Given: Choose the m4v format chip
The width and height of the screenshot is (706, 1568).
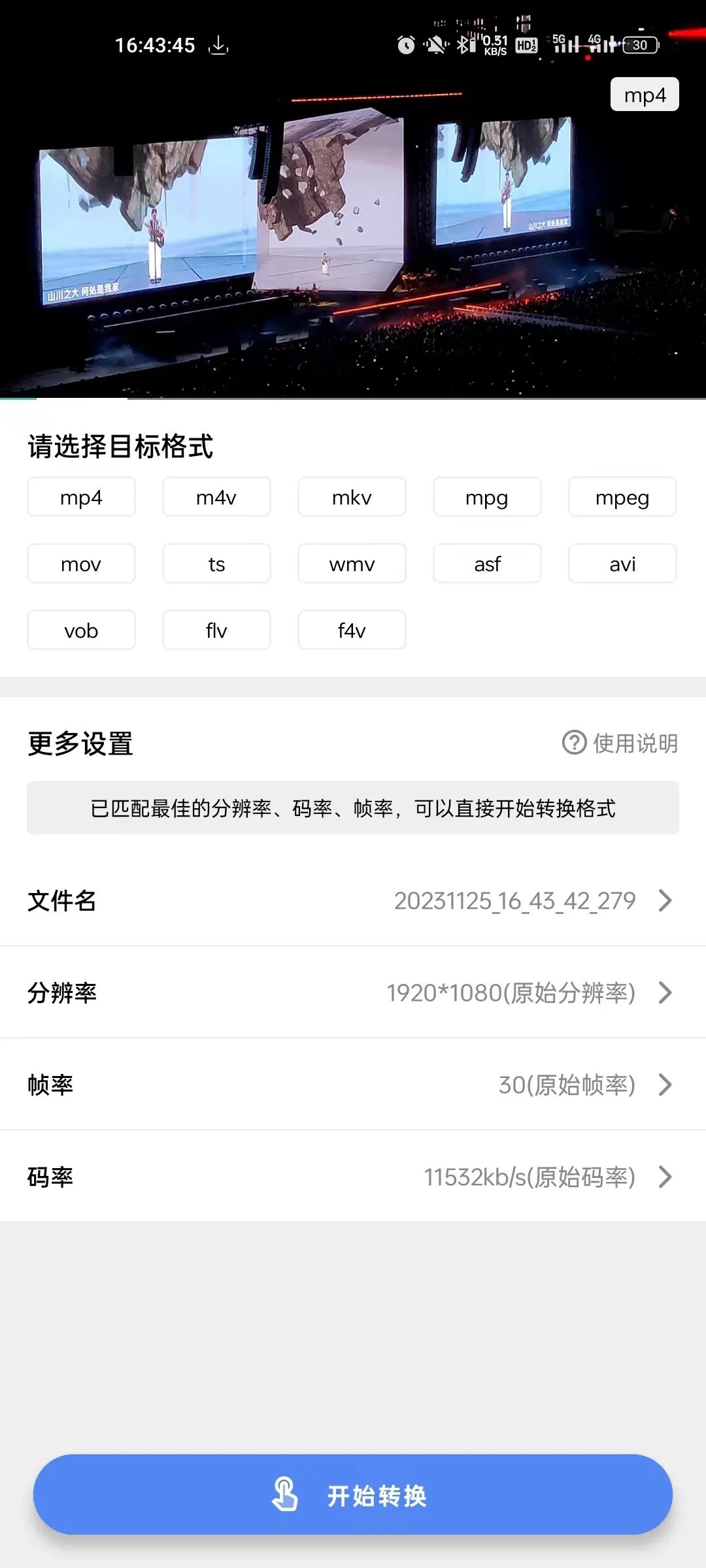Looking at the screenshot, I should click(x=216, y=497).
